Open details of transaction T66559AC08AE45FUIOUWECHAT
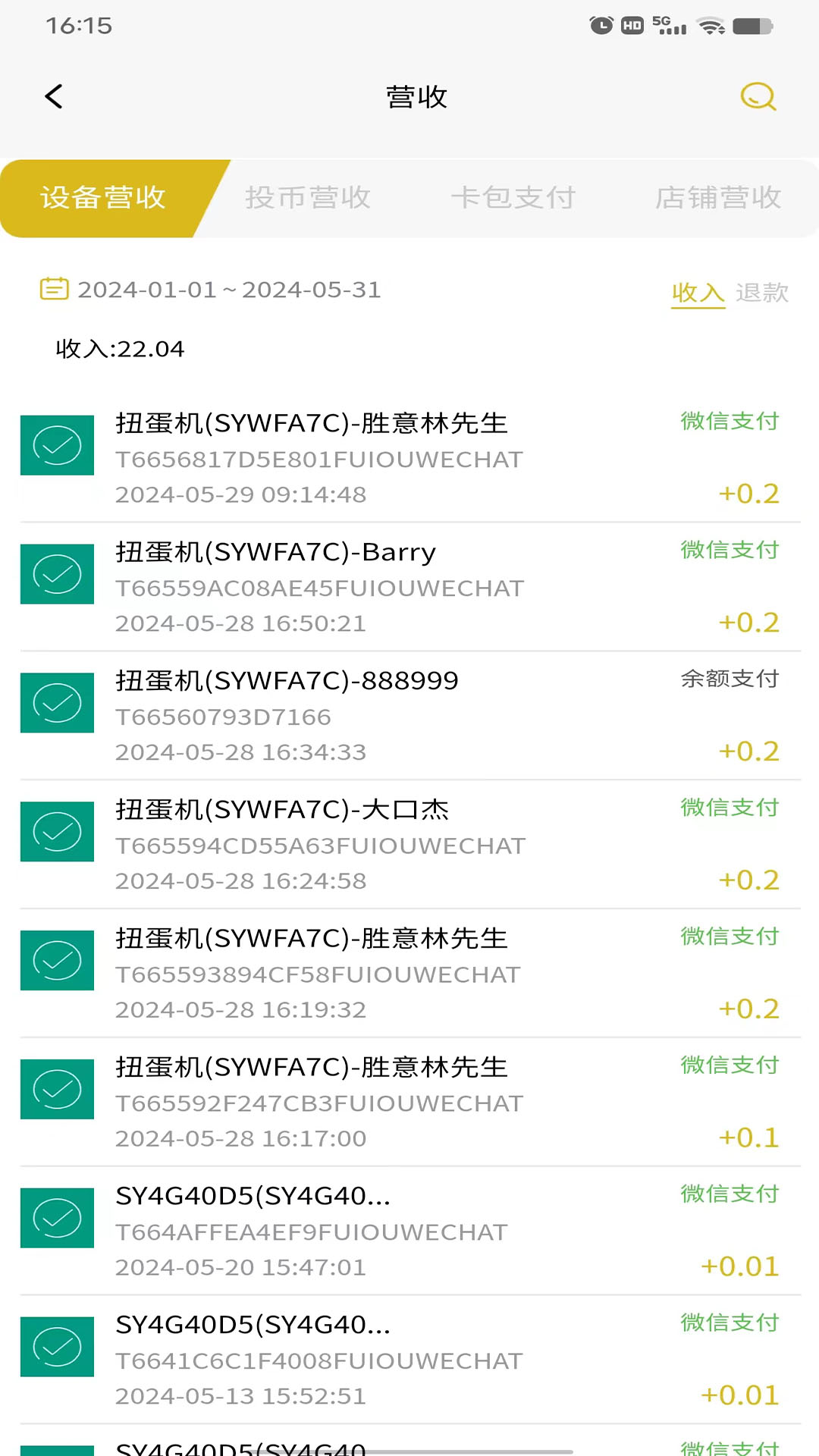 [x=318, y=588]
